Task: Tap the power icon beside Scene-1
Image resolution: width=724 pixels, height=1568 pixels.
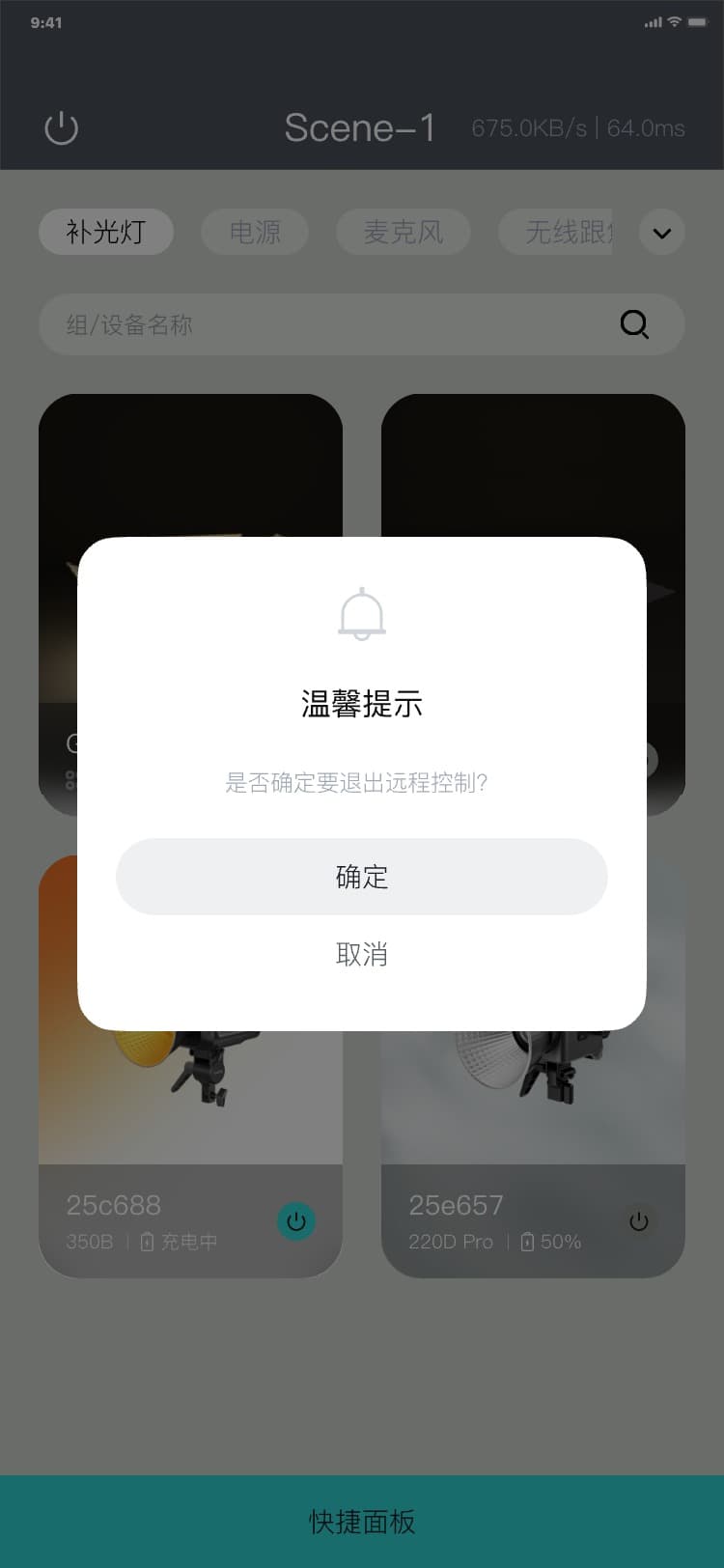Action: [62, 127]
